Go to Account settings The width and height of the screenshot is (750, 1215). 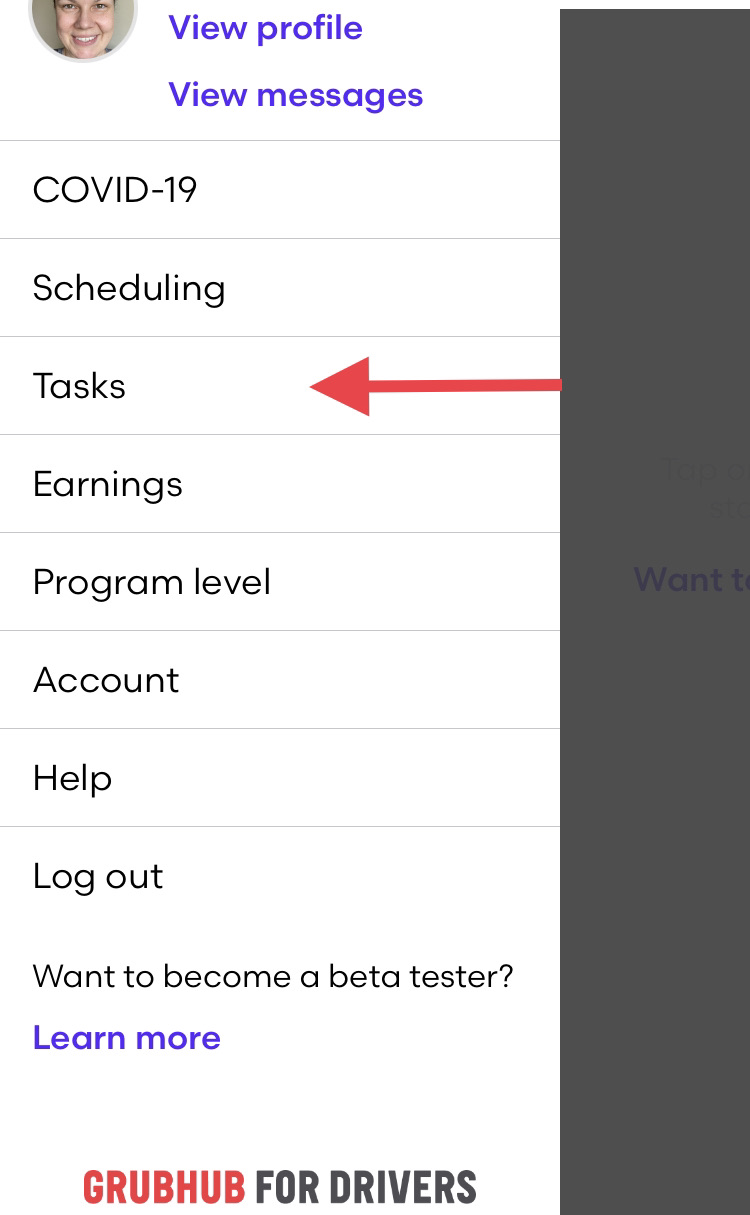tap(106, 680)
